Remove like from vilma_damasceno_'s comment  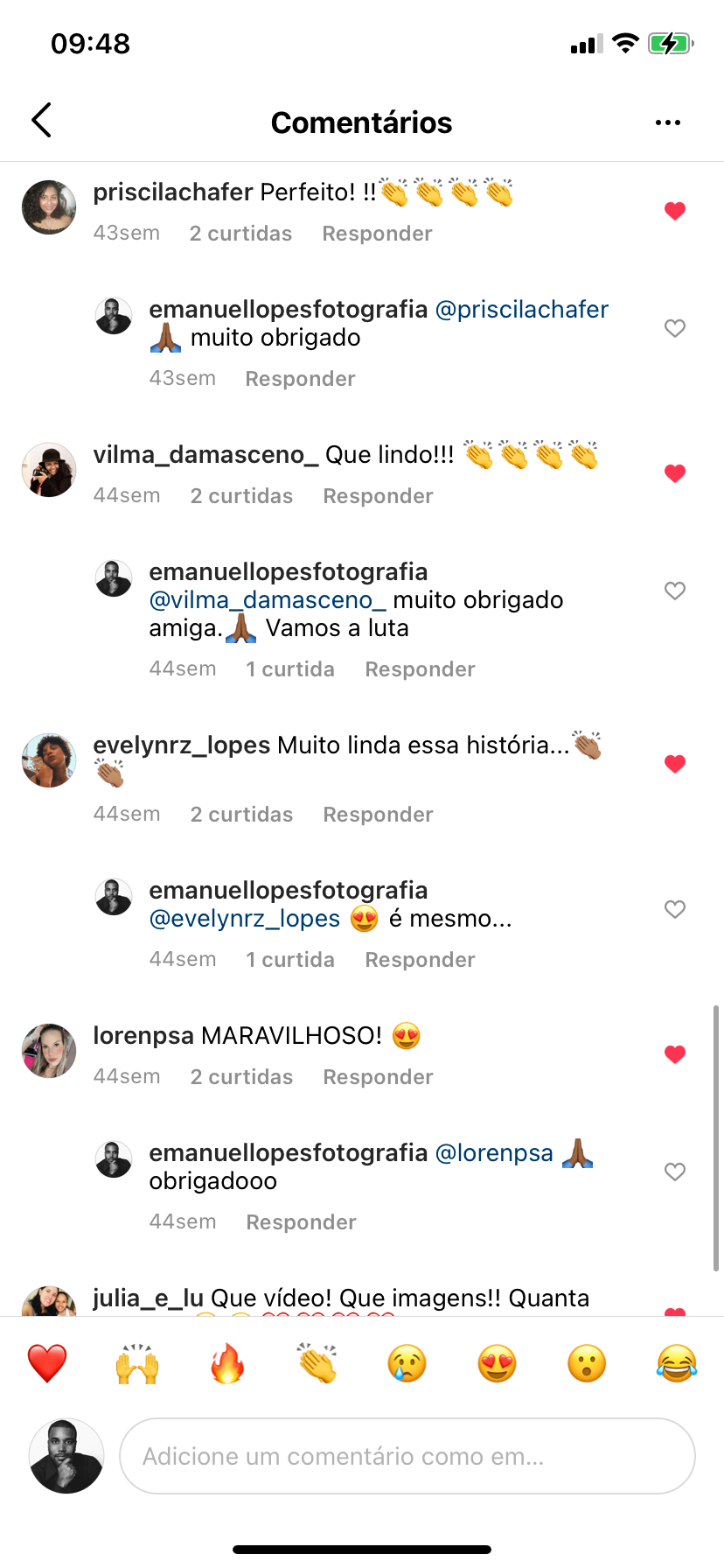coord(674,473)
